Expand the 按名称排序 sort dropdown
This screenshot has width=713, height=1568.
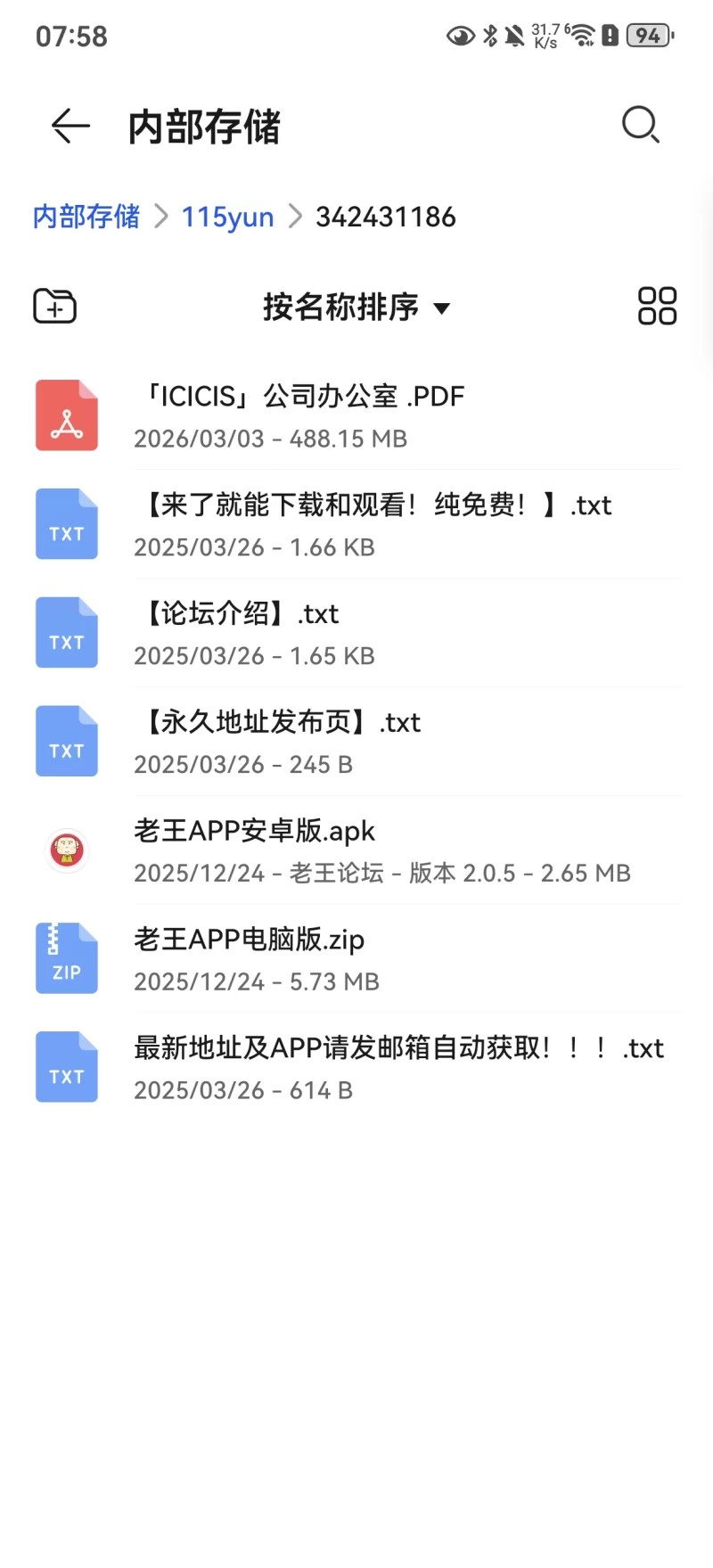pyautogui.click(x=356, y=308)
